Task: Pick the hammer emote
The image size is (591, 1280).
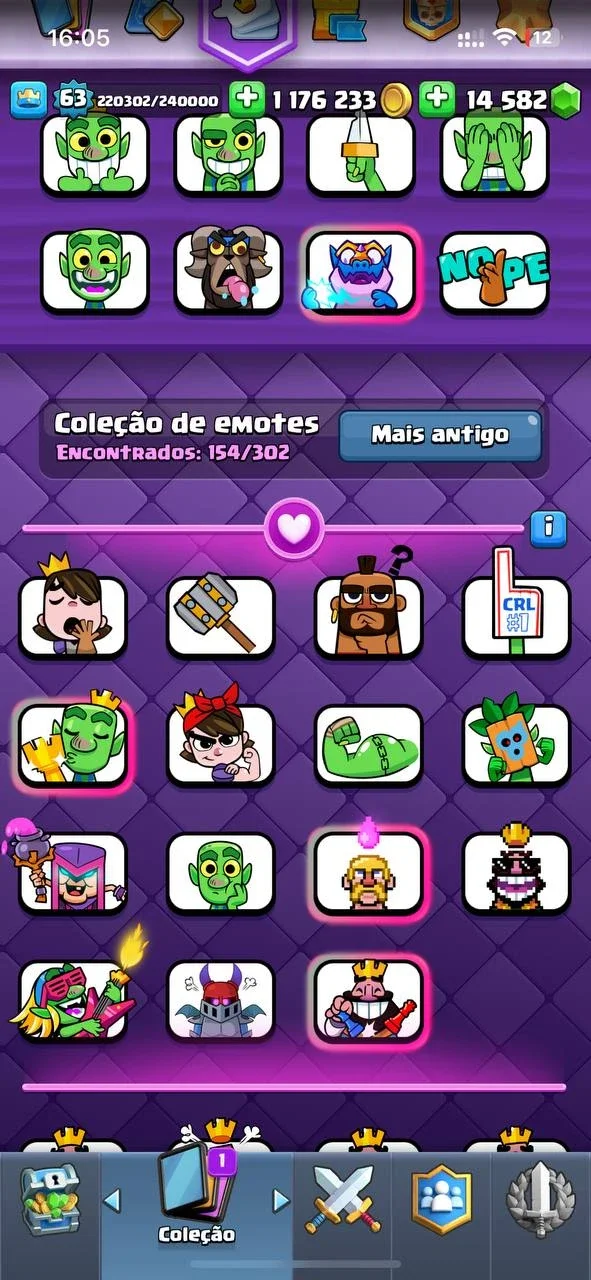Action: coord(221,617)
